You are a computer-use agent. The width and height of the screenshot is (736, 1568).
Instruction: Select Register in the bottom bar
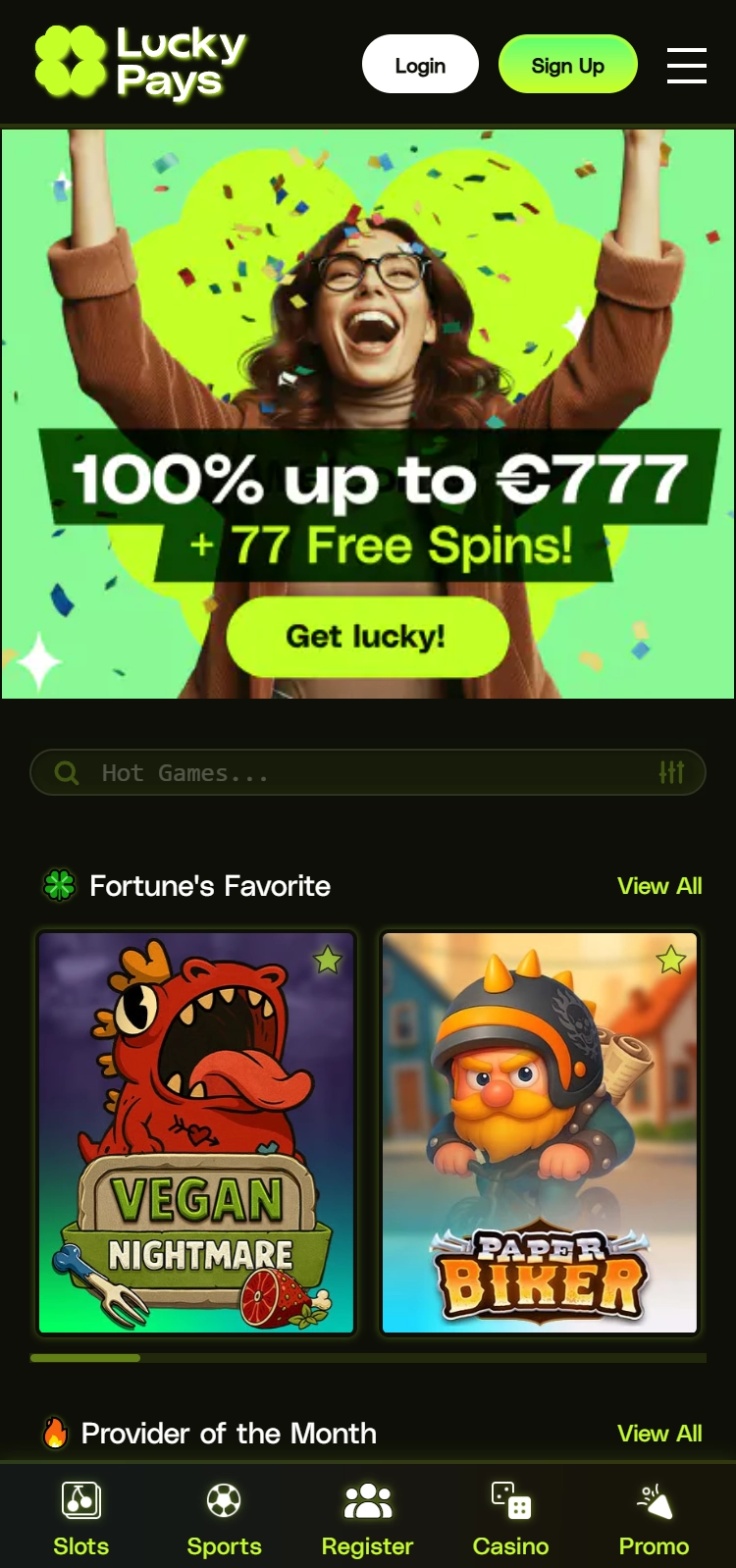[367, 1519]
